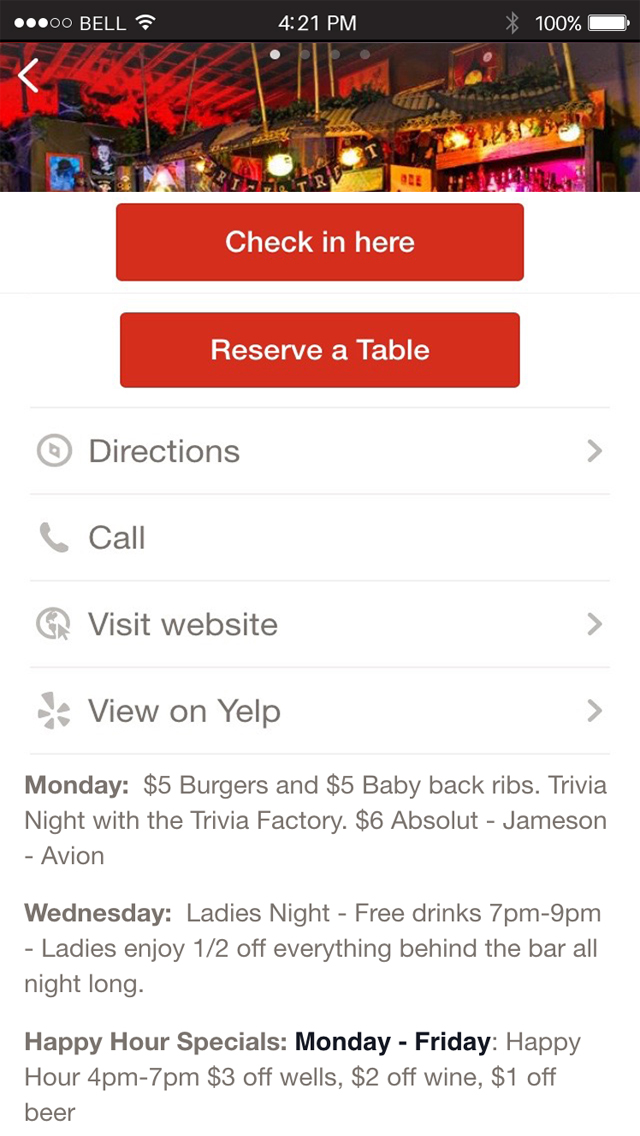Tap the Check in here button
The image size is (640, 1136).
coord(320,242)
